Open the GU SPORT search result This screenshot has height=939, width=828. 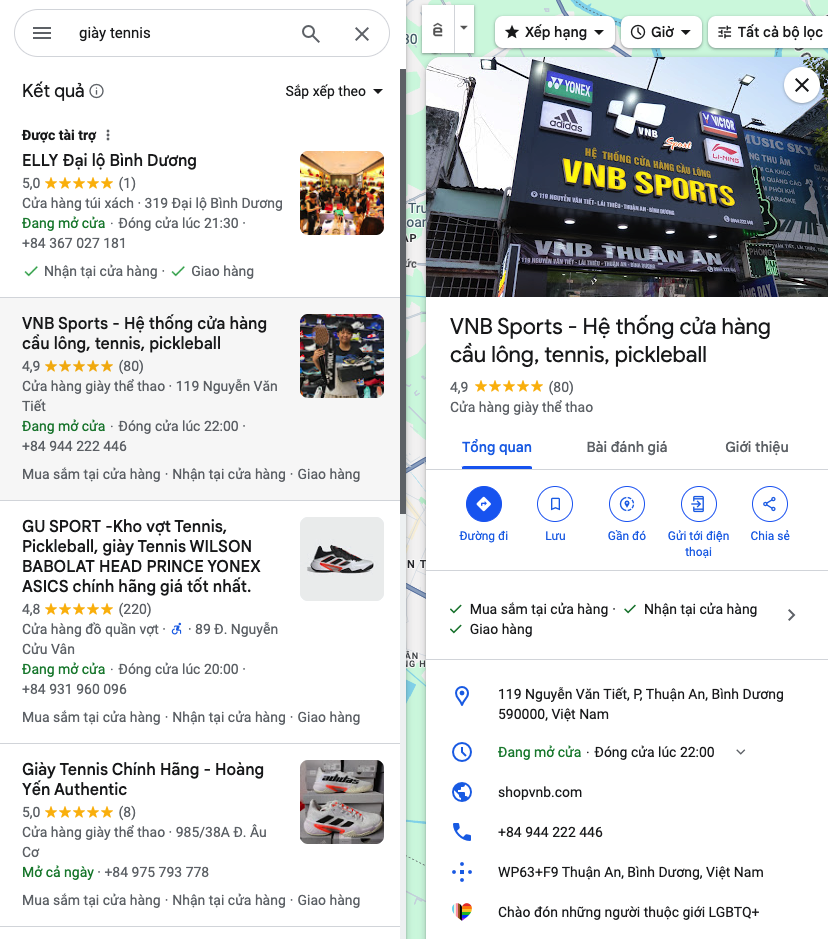click(142, 556)
